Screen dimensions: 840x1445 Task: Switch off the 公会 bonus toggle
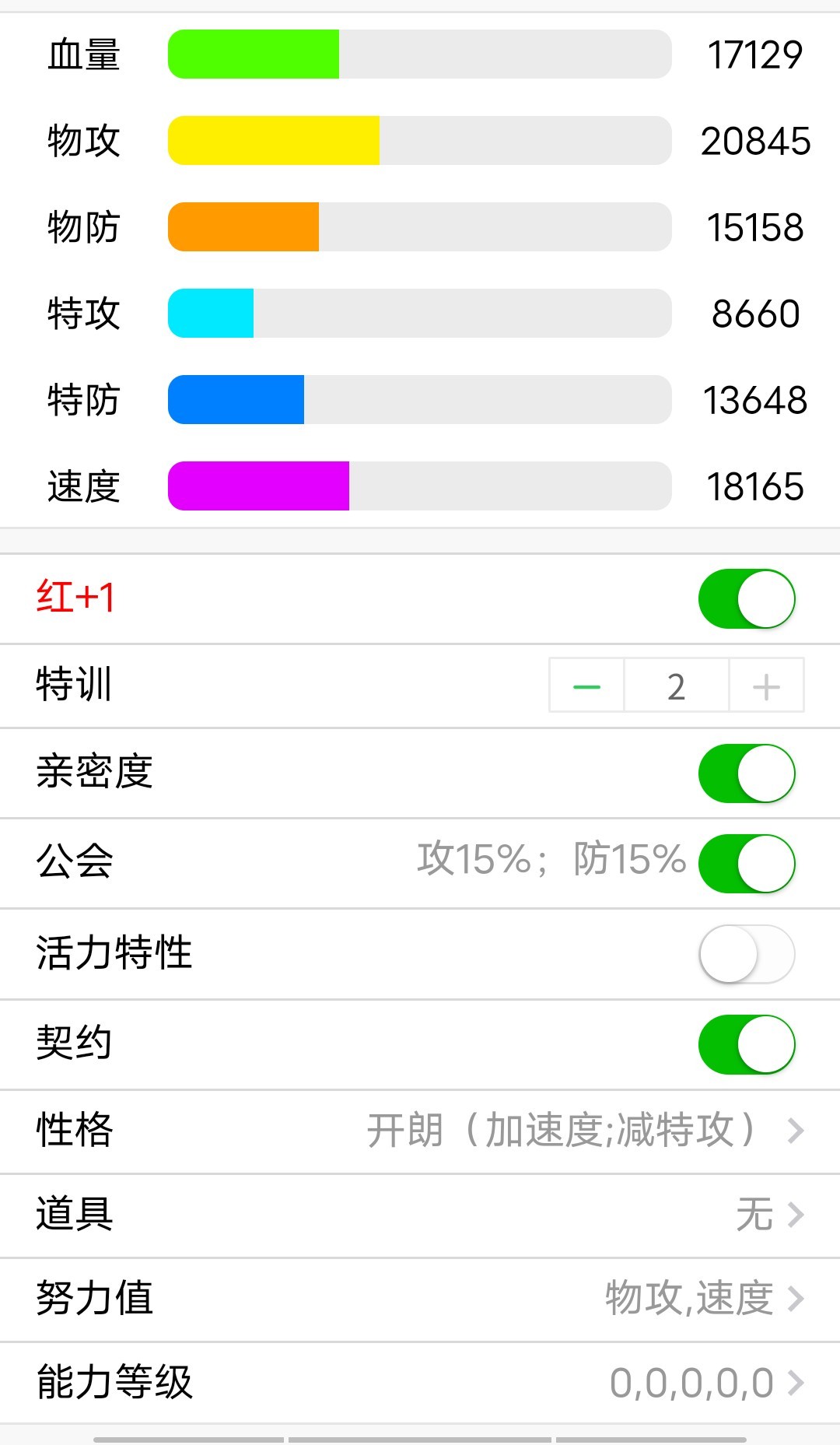point(747,863)
